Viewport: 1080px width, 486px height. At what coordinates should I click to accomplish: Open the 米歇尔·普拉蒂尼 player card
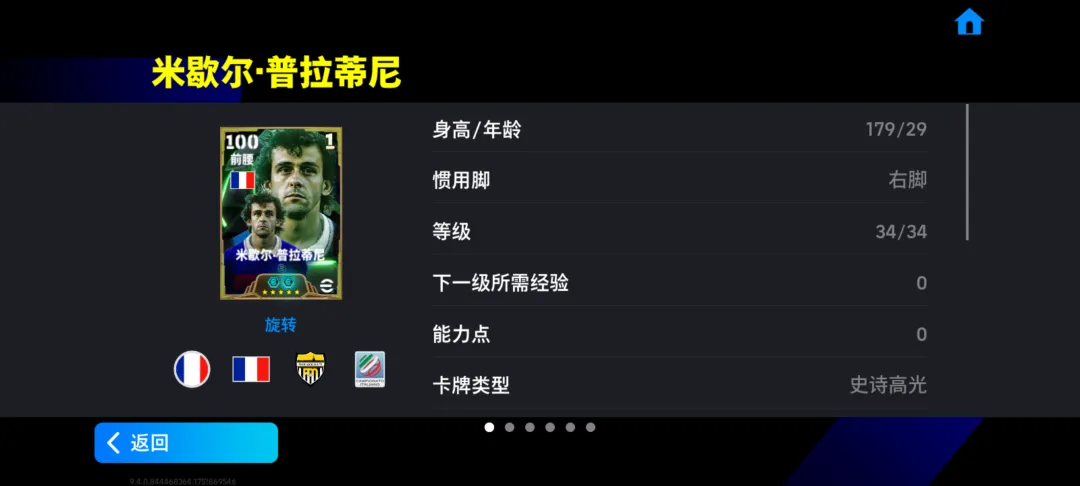coord(281,213)
